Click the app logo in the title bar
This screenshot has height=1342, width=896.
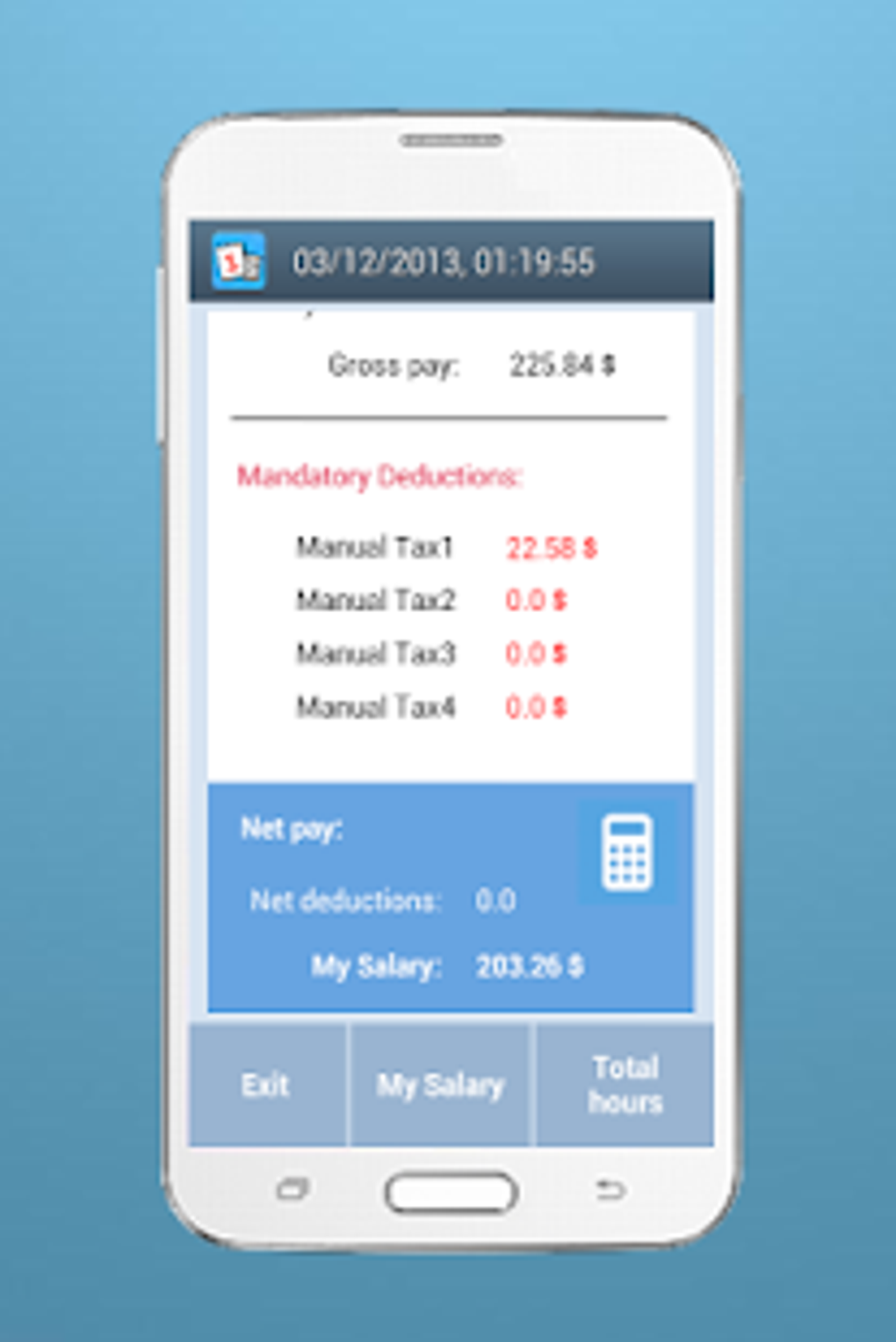[x=238, y=261]
